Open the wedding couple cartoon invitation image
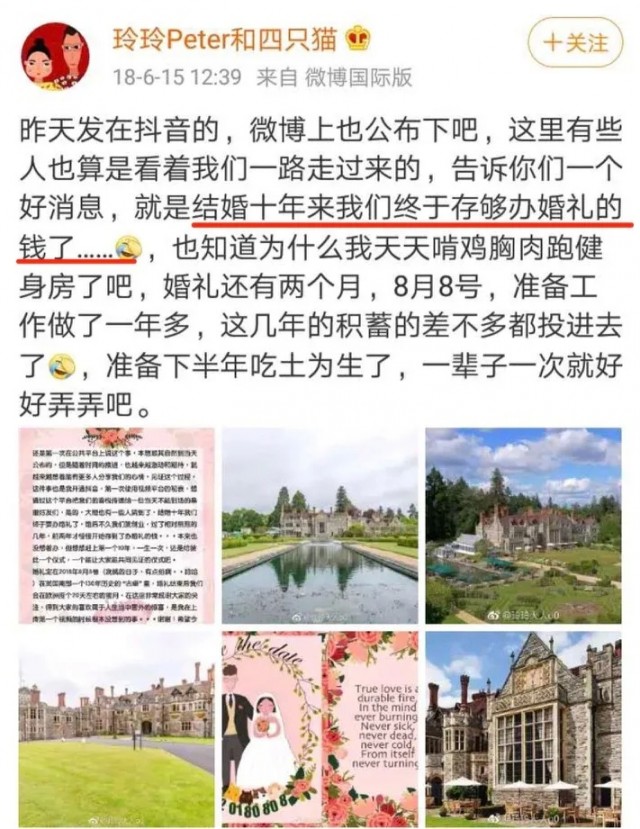The height and width of the screenshot is (829, 640). [x=320, y=728]
